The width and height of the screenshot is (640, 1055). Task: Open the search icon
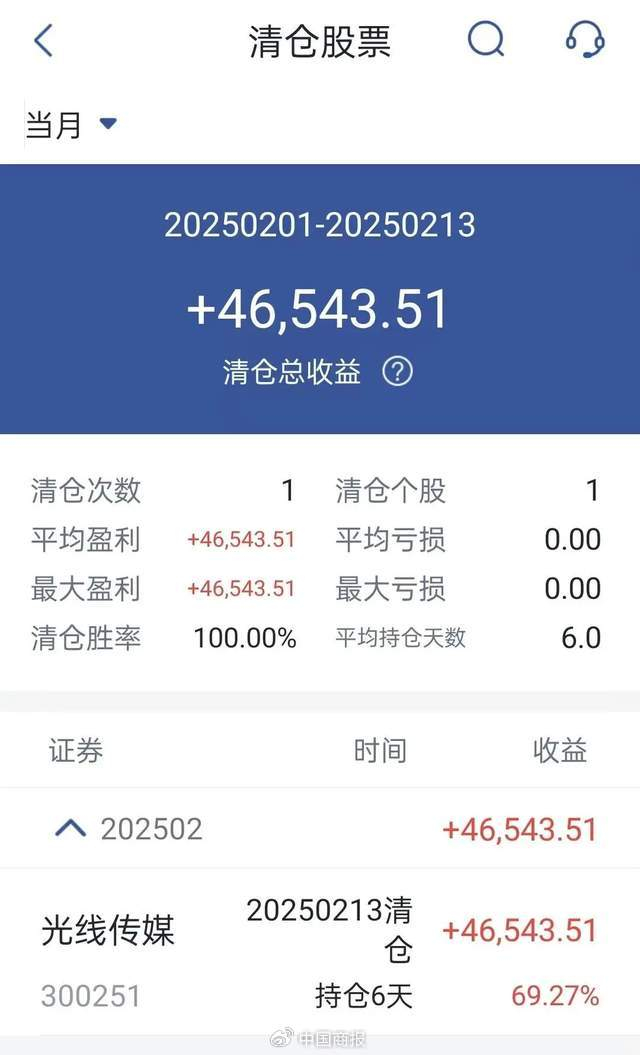486,40
